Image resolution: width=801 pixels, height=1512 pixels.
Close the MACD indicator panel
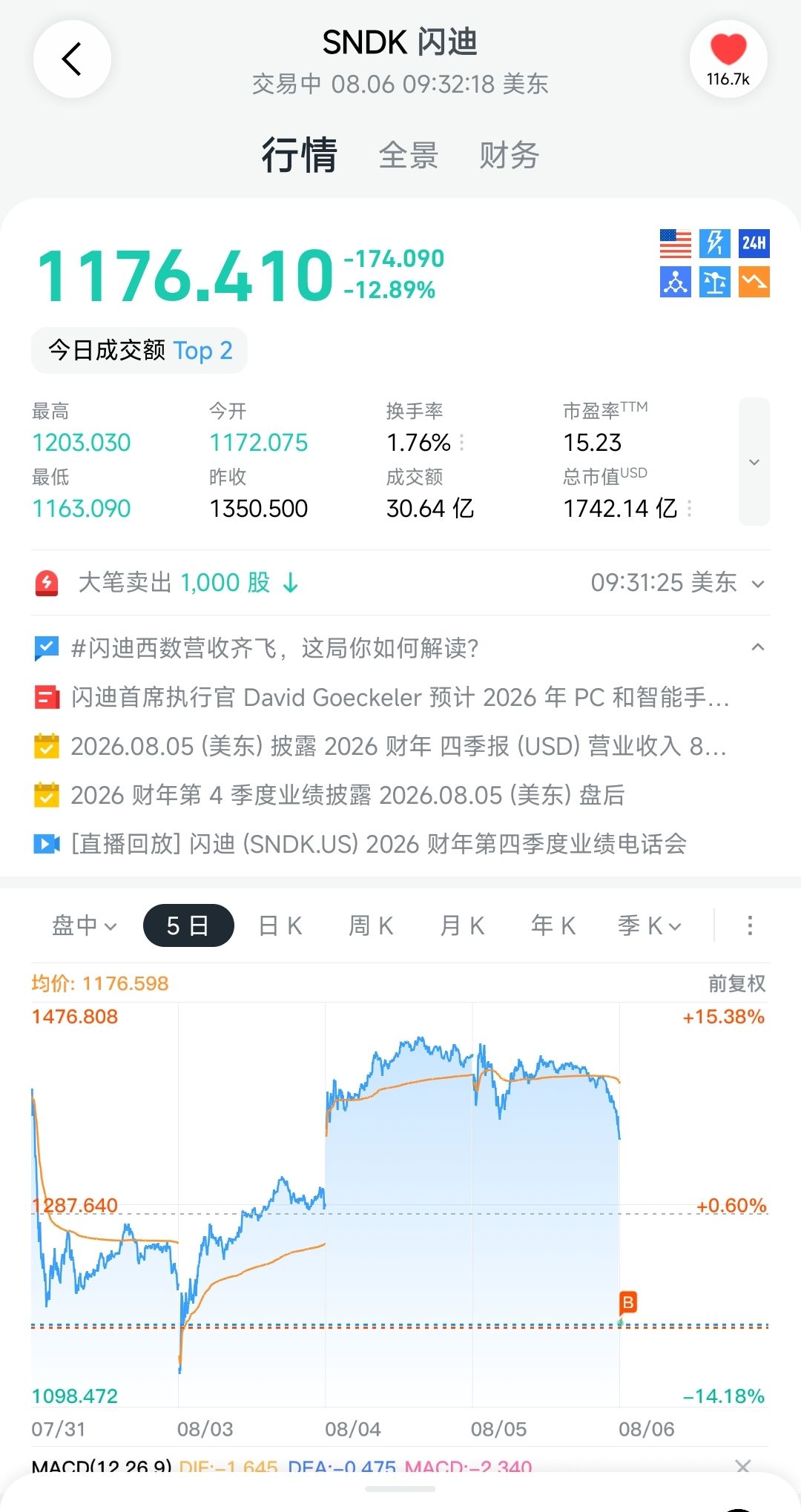(x=742, y=1465)
